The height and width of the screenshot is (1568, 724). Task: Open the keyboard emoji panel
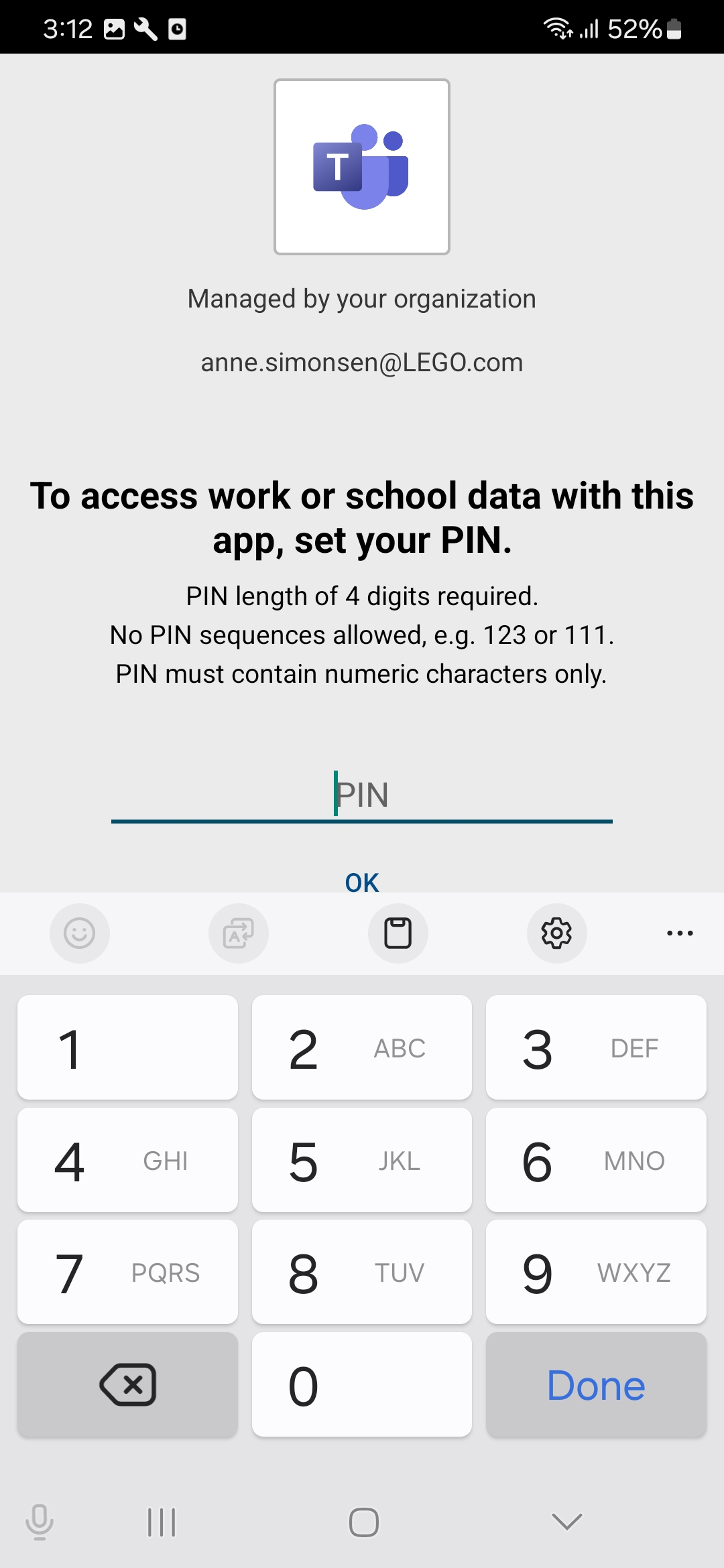(x=79, y=933)
